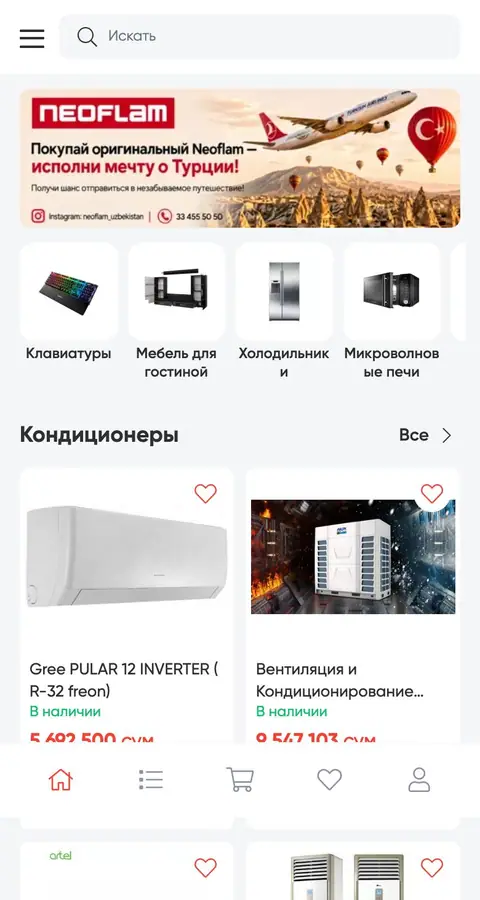Screen dimensions: 480x900
Task: Open the Микроволновые печи category
Action: tap(392, 312)
